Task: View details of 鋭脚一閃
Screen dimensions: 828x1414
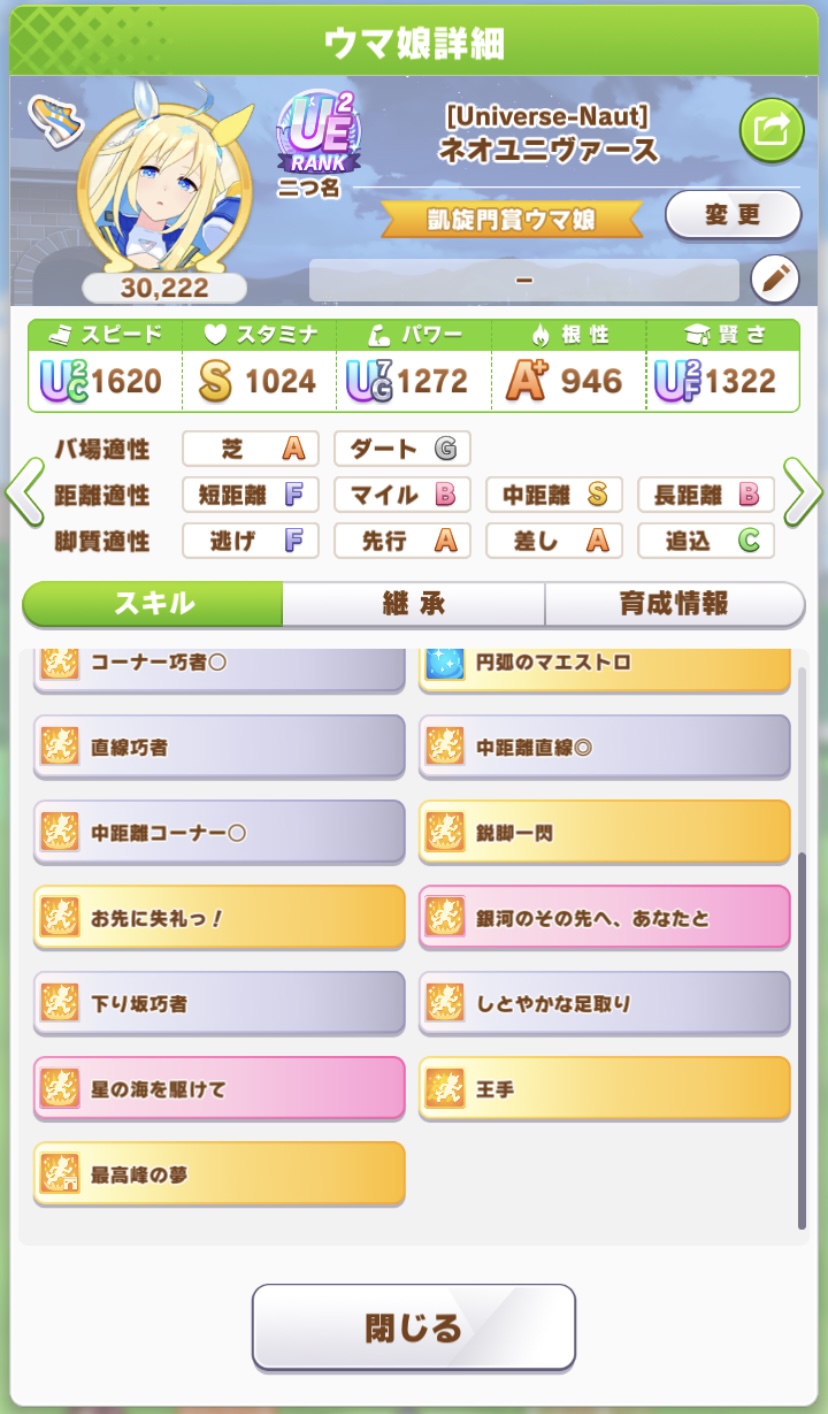Action: pyautogui.click(x=604, y=832)
